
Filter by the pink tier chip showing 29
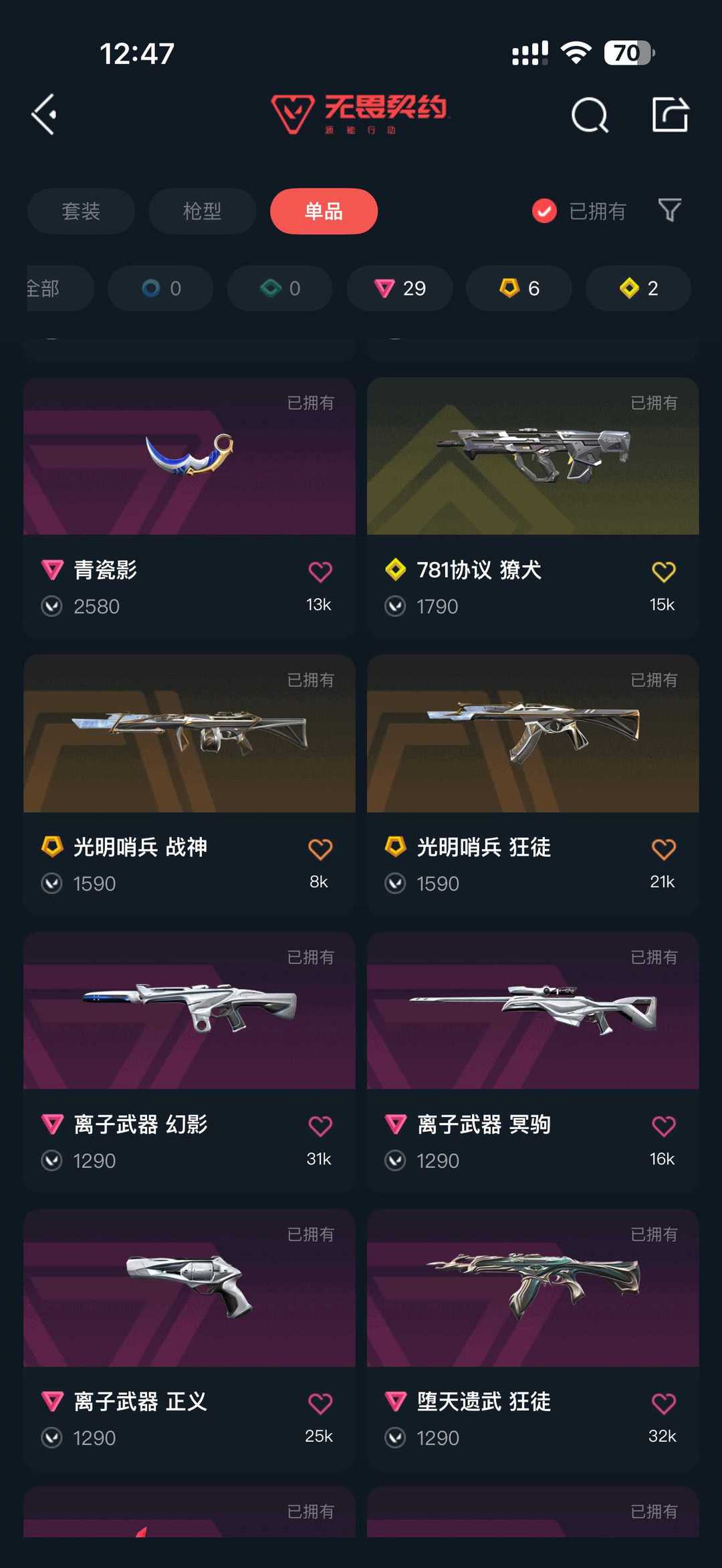point(399,289)
